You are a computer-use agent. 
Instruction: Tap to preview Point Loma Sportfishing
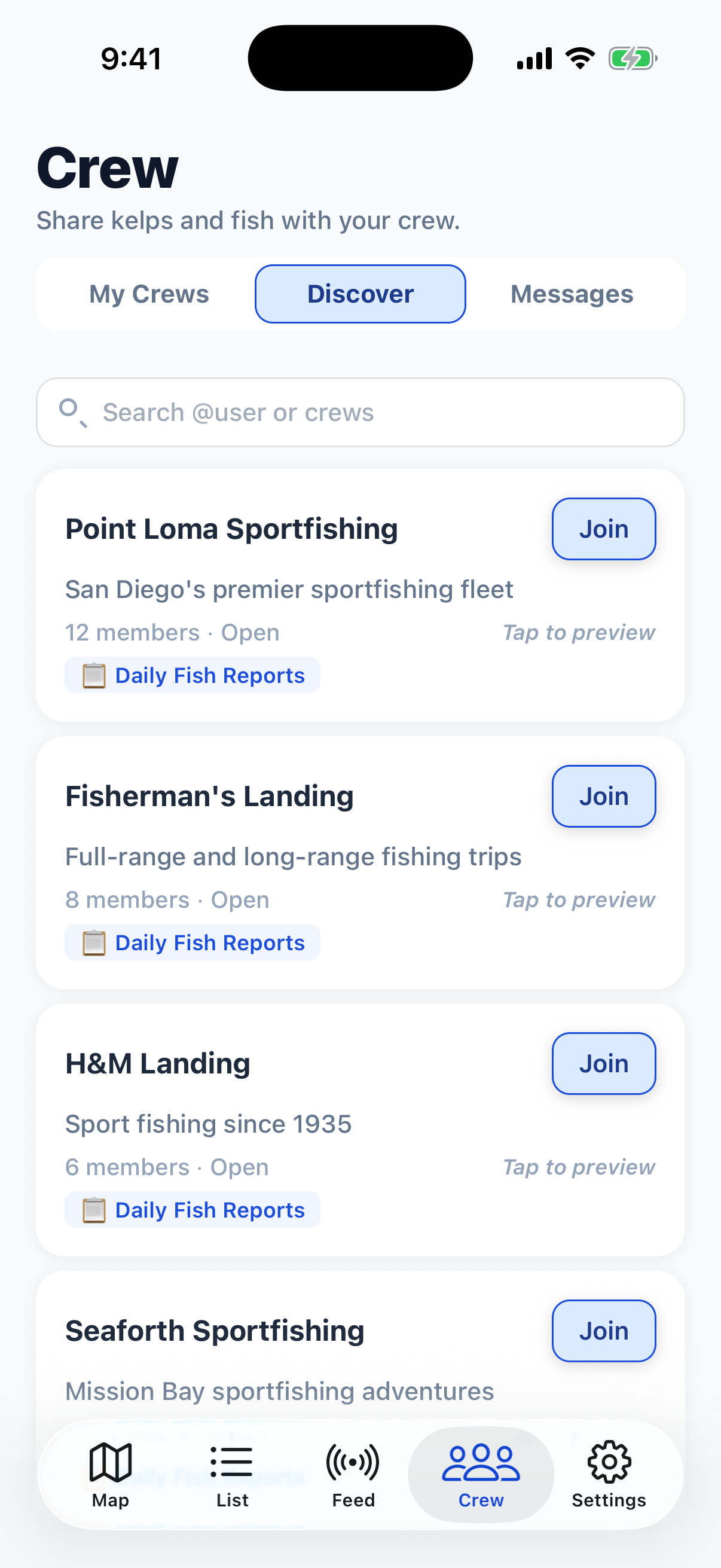pyautogui.click(x=578, y=632)
